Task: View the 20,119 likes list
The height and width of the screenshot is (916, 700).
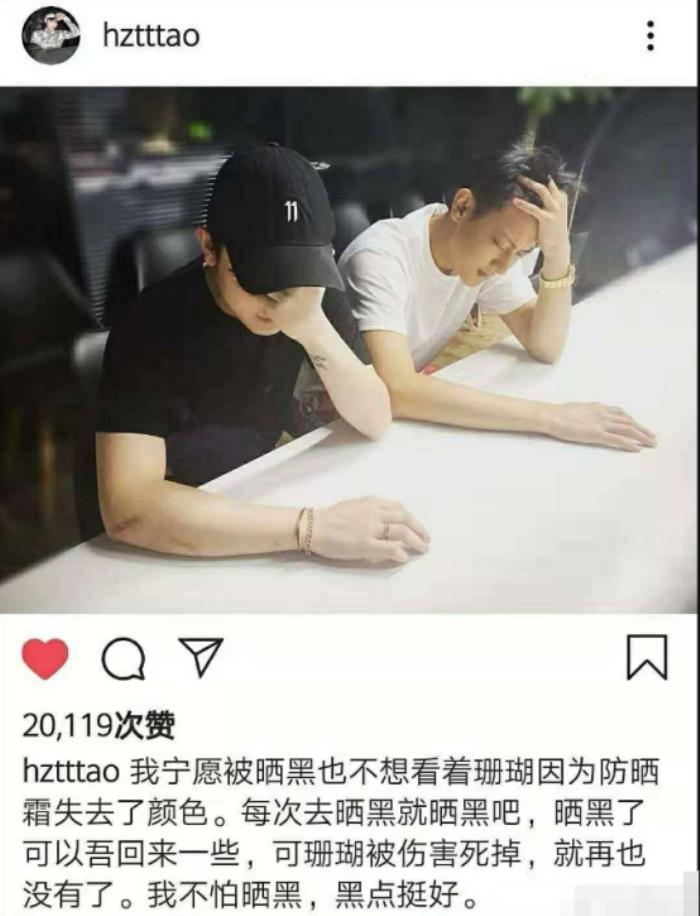Action: (98, 725)
